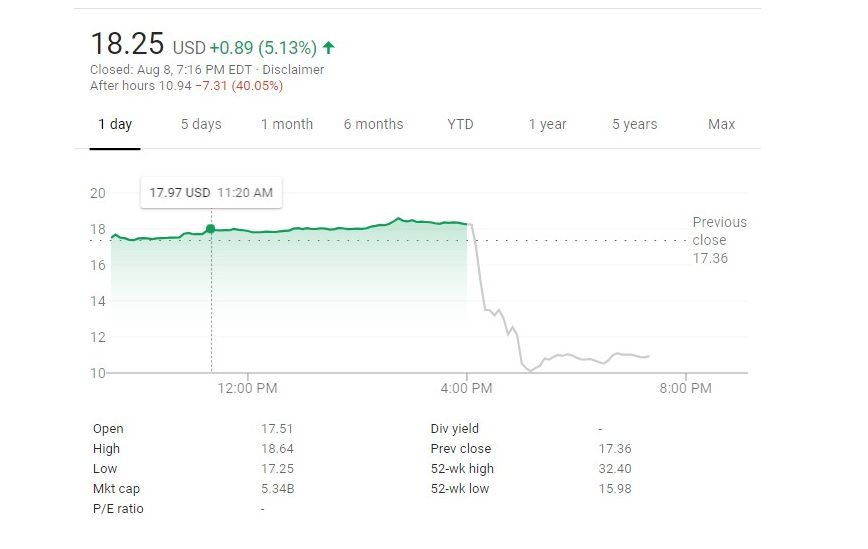This screenshot has height=549, width=868.
Task: Select the 1 month tab
Action: click(287, 124)
